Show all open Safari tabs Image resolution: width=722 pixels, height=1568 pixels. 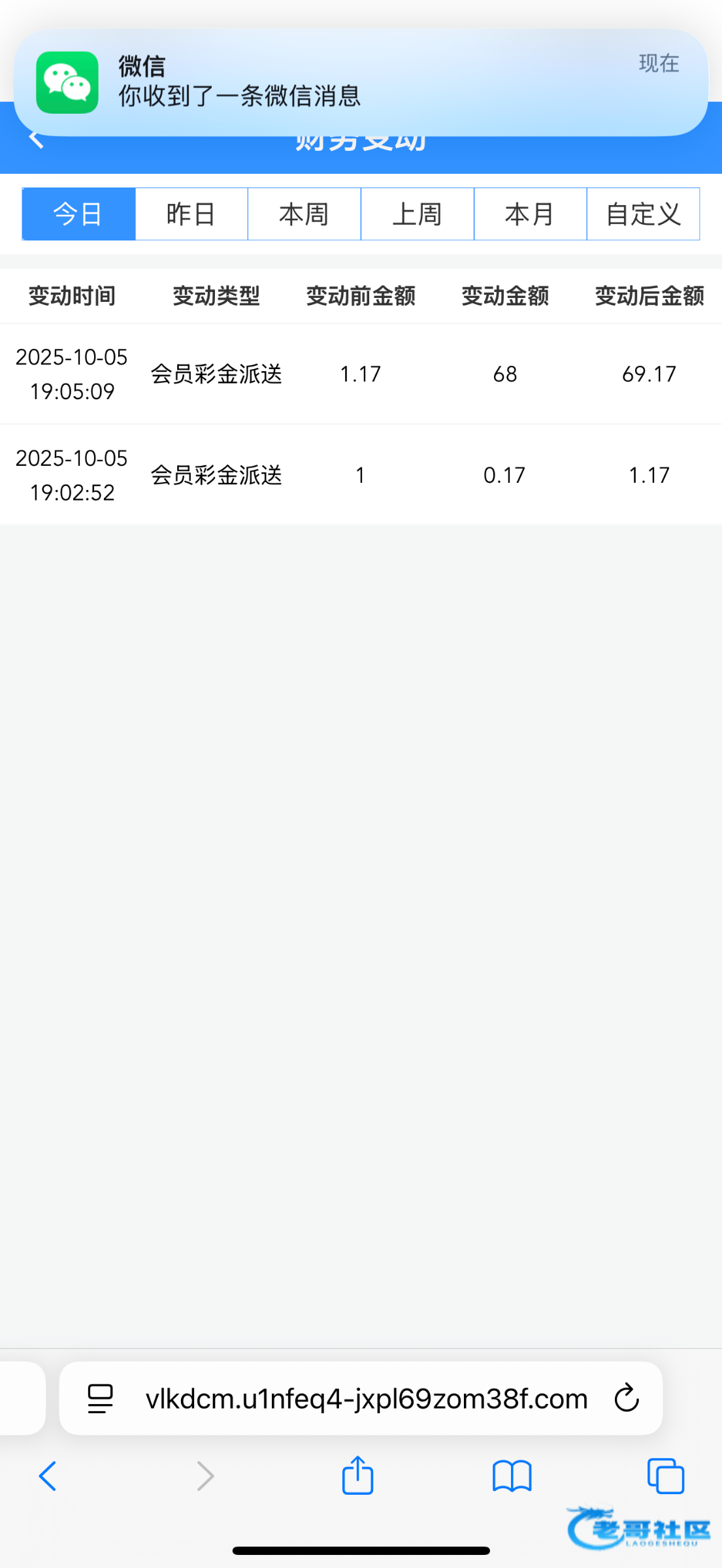coord(665,1476)
